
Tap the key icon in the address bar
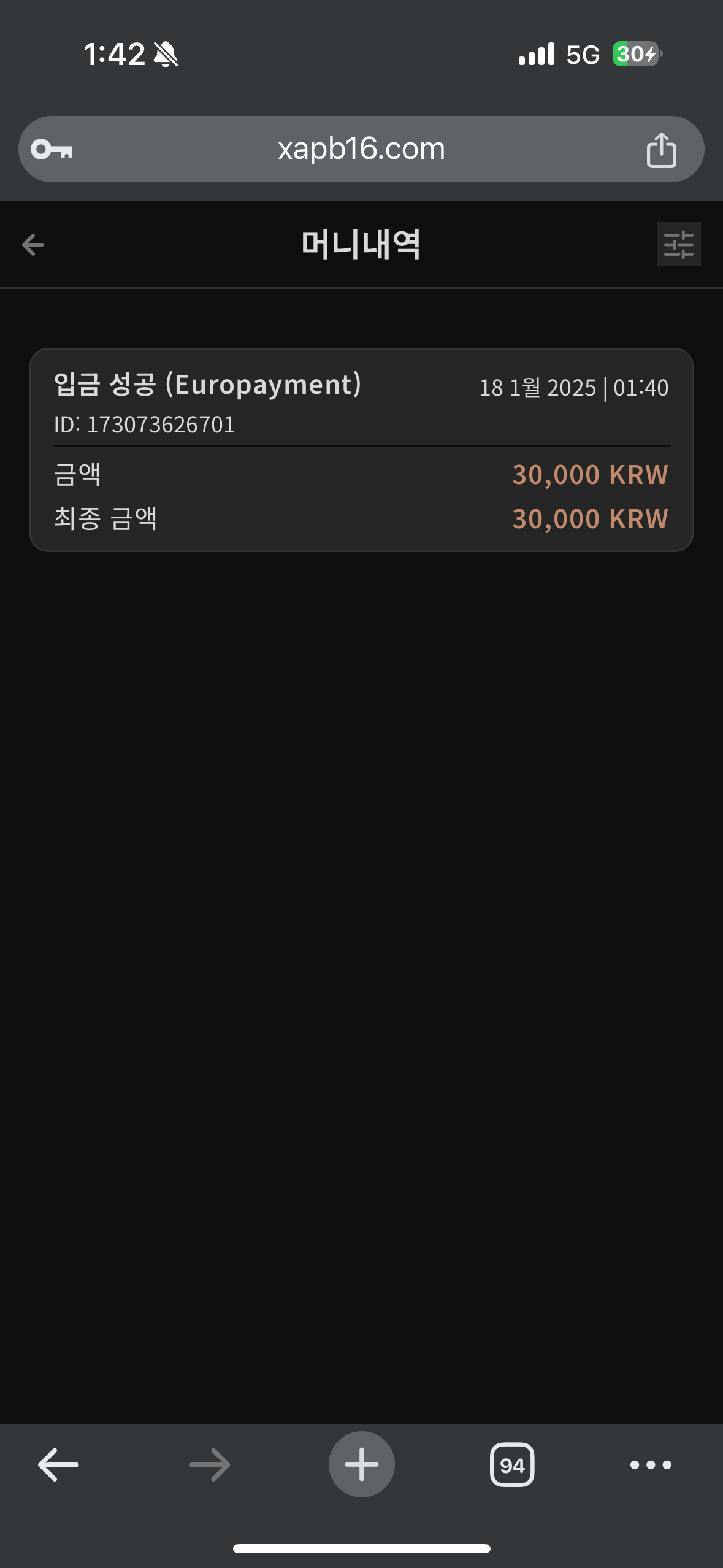tap(52, 150)
